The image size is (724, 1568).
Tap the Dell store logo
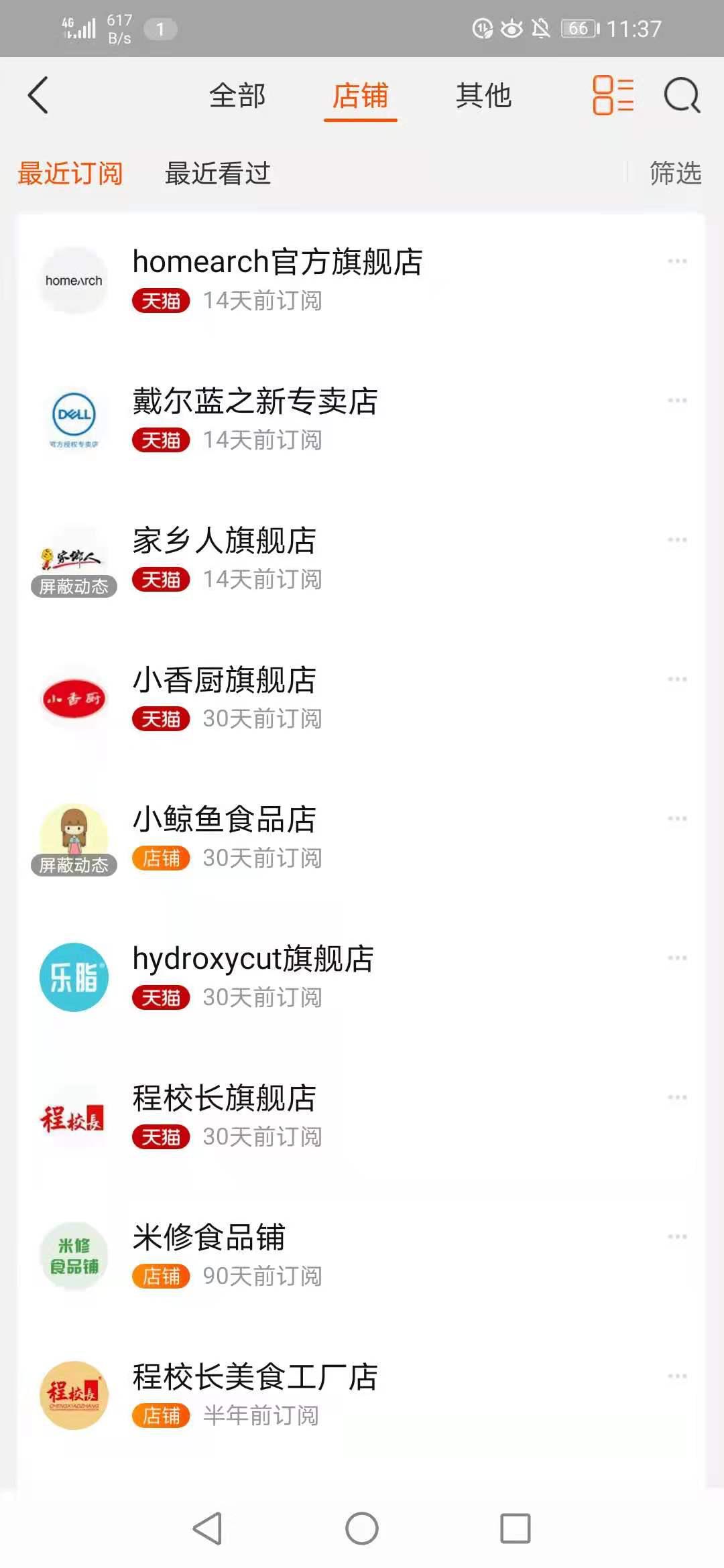[74, 420]
